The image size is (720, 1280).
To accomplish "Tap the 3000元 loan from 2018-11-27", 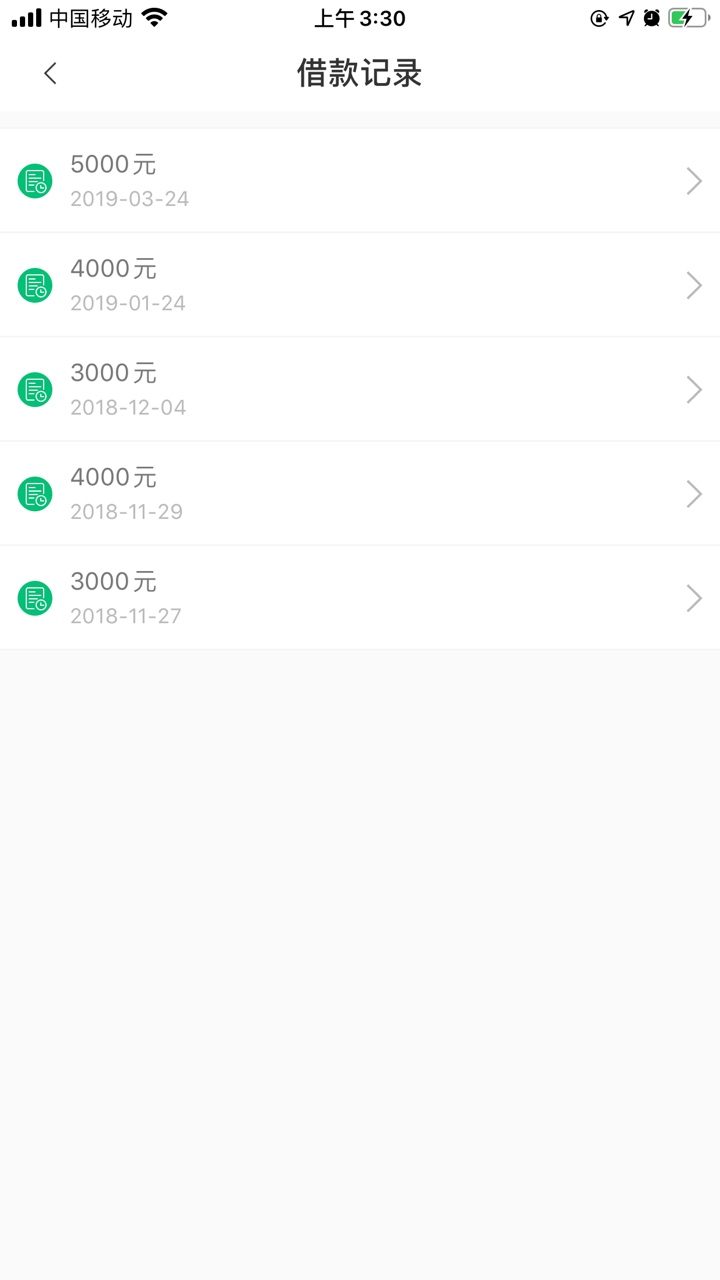I will click(x=360, y=597).
